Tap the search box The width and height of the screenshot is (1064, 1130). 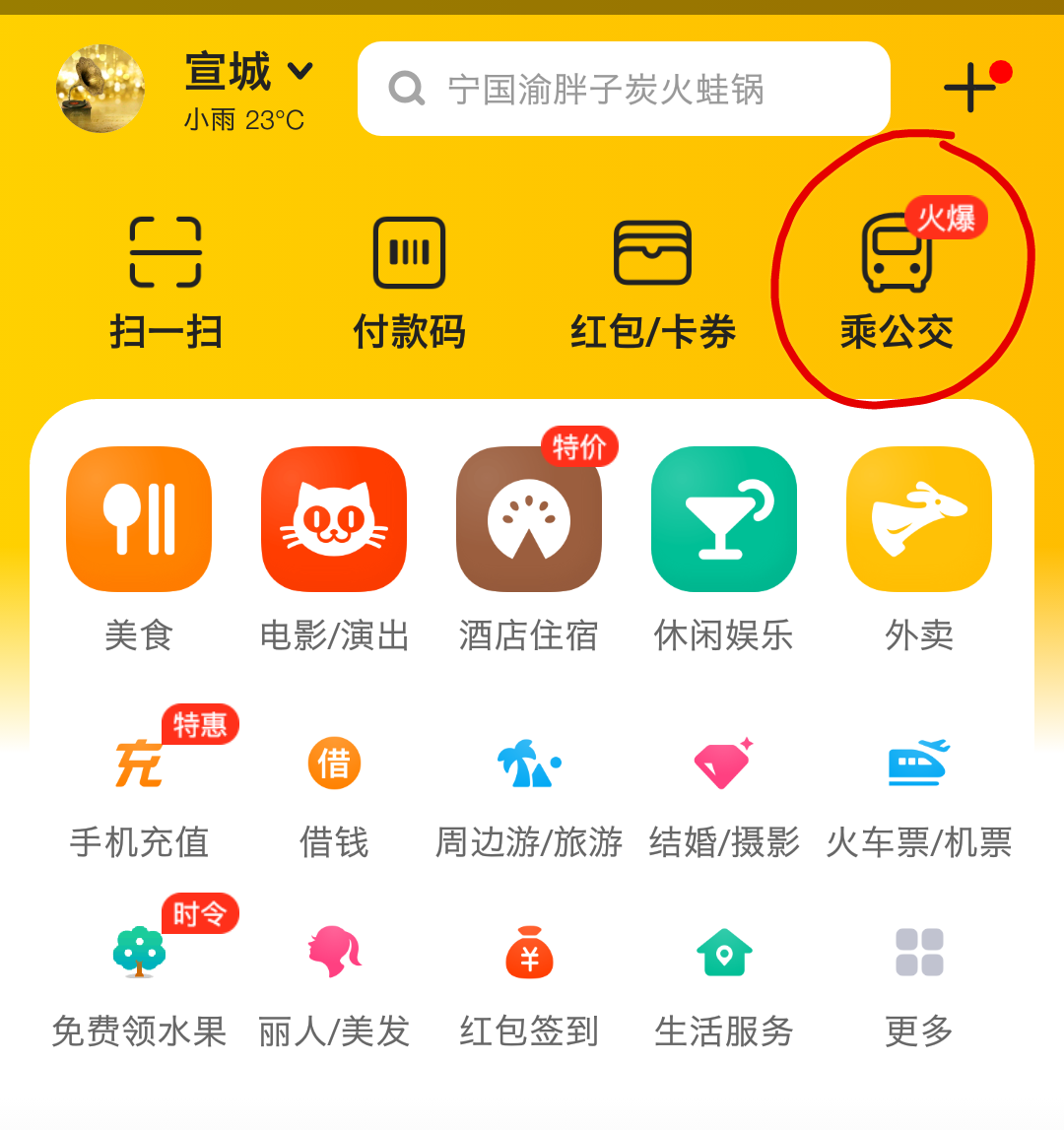624,89
